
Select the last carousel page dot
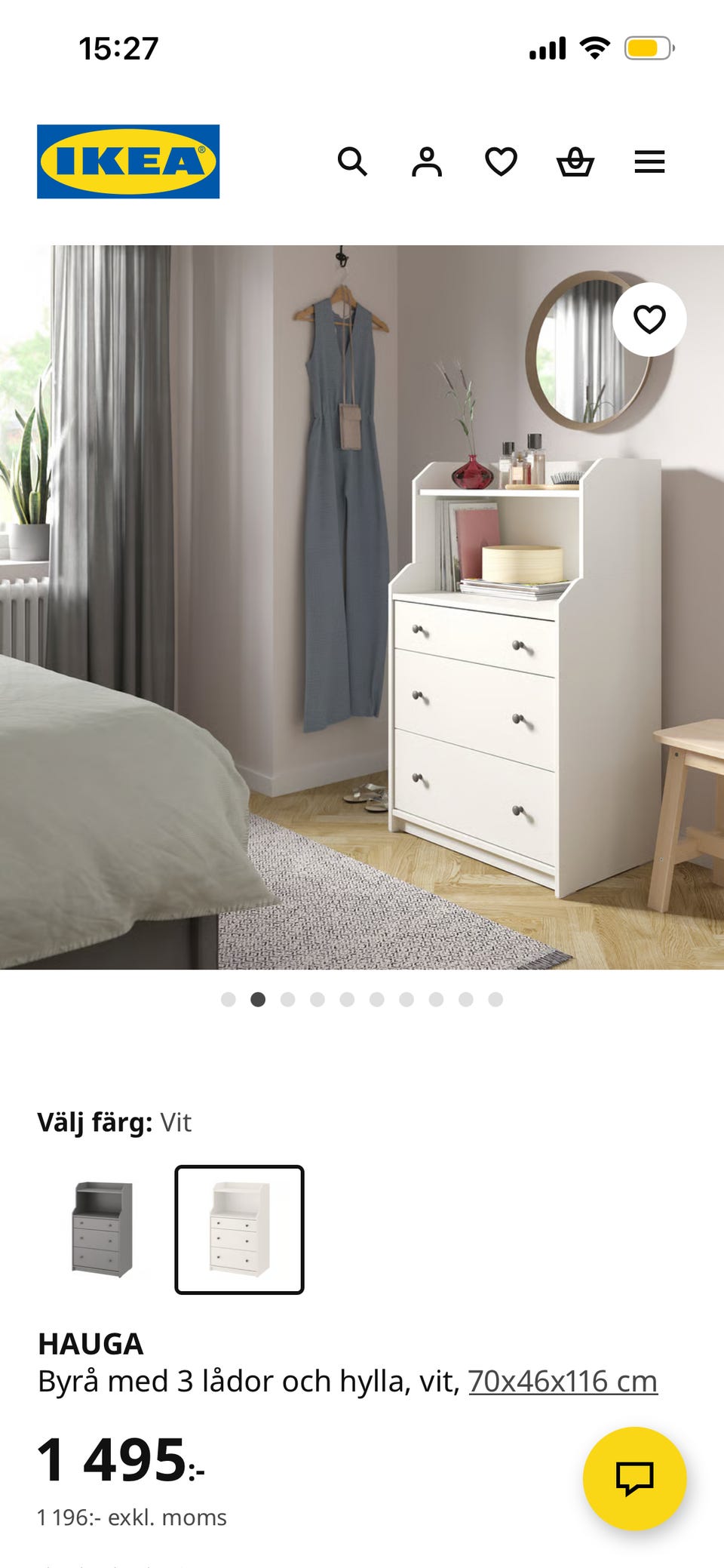tap(496, 999)
